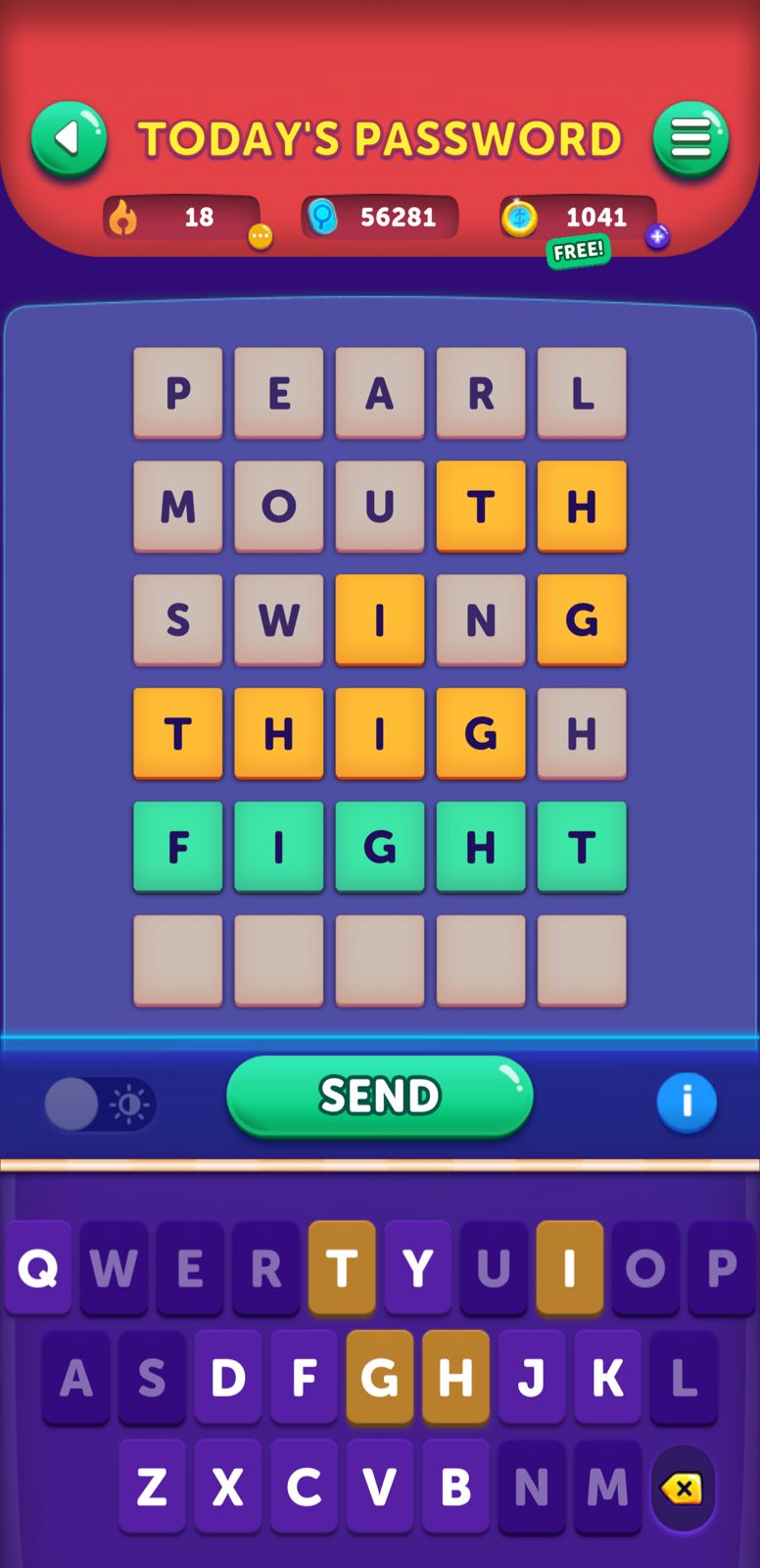Enter the letter K
The width and height of the screenshot is (760, 1568).
pyautogui.click(x=607, y=1378)
